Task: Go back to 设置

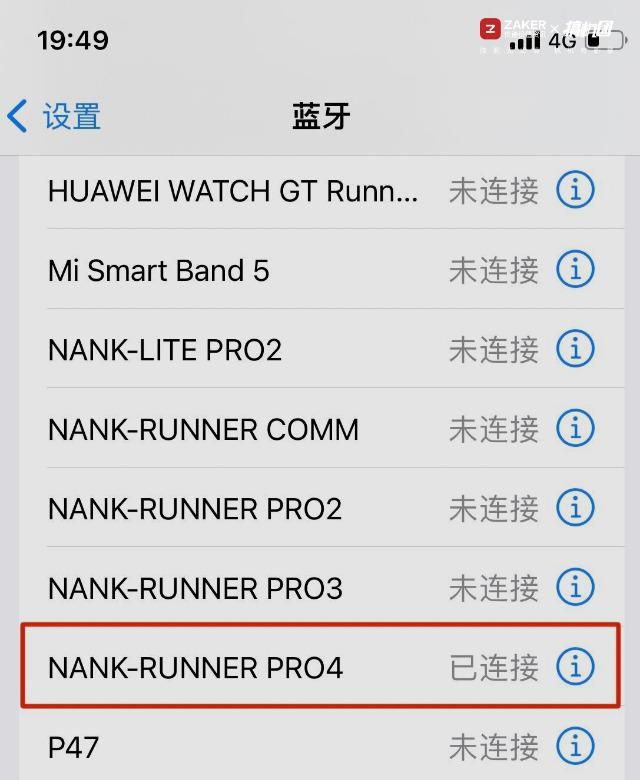Action: 55,116
